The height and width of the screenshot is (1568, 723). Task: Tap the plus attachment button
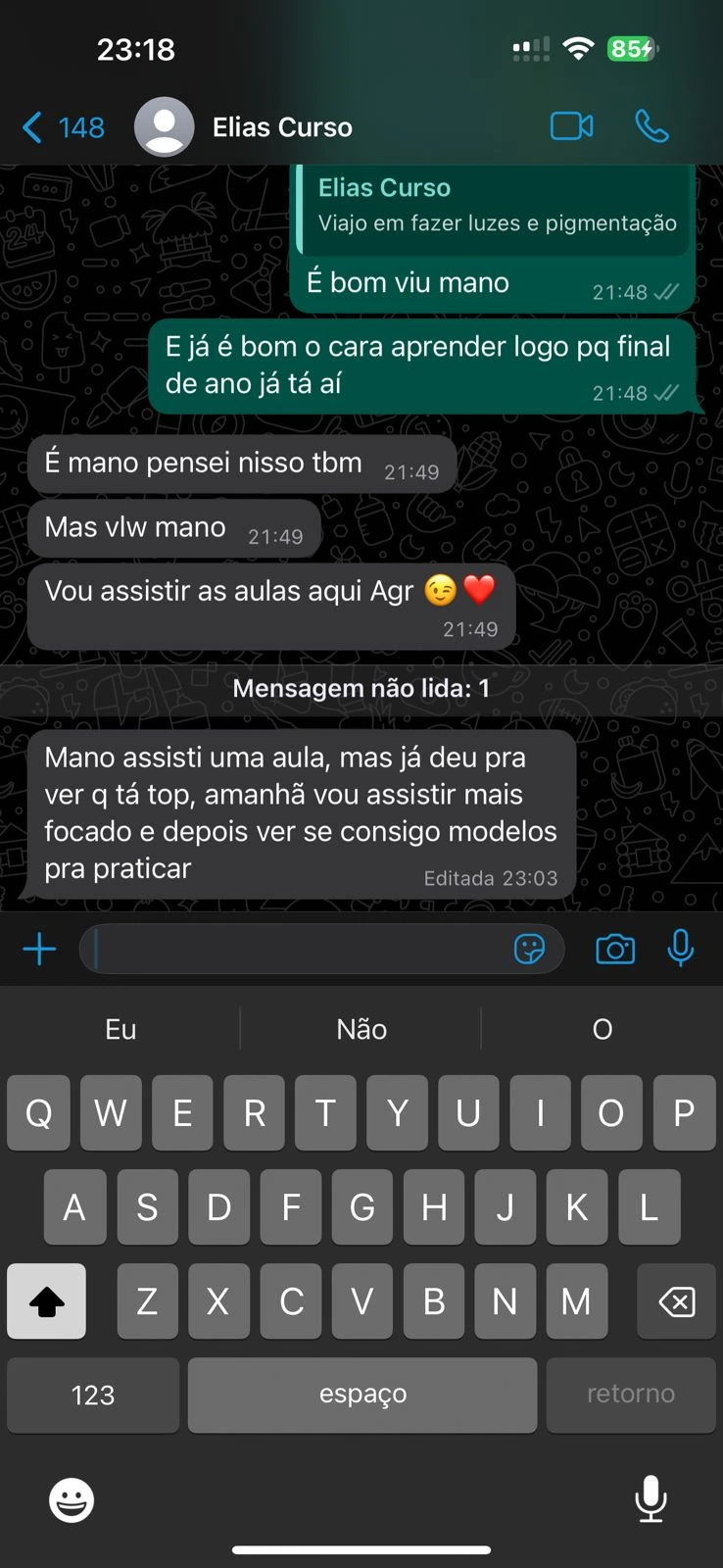39,949
